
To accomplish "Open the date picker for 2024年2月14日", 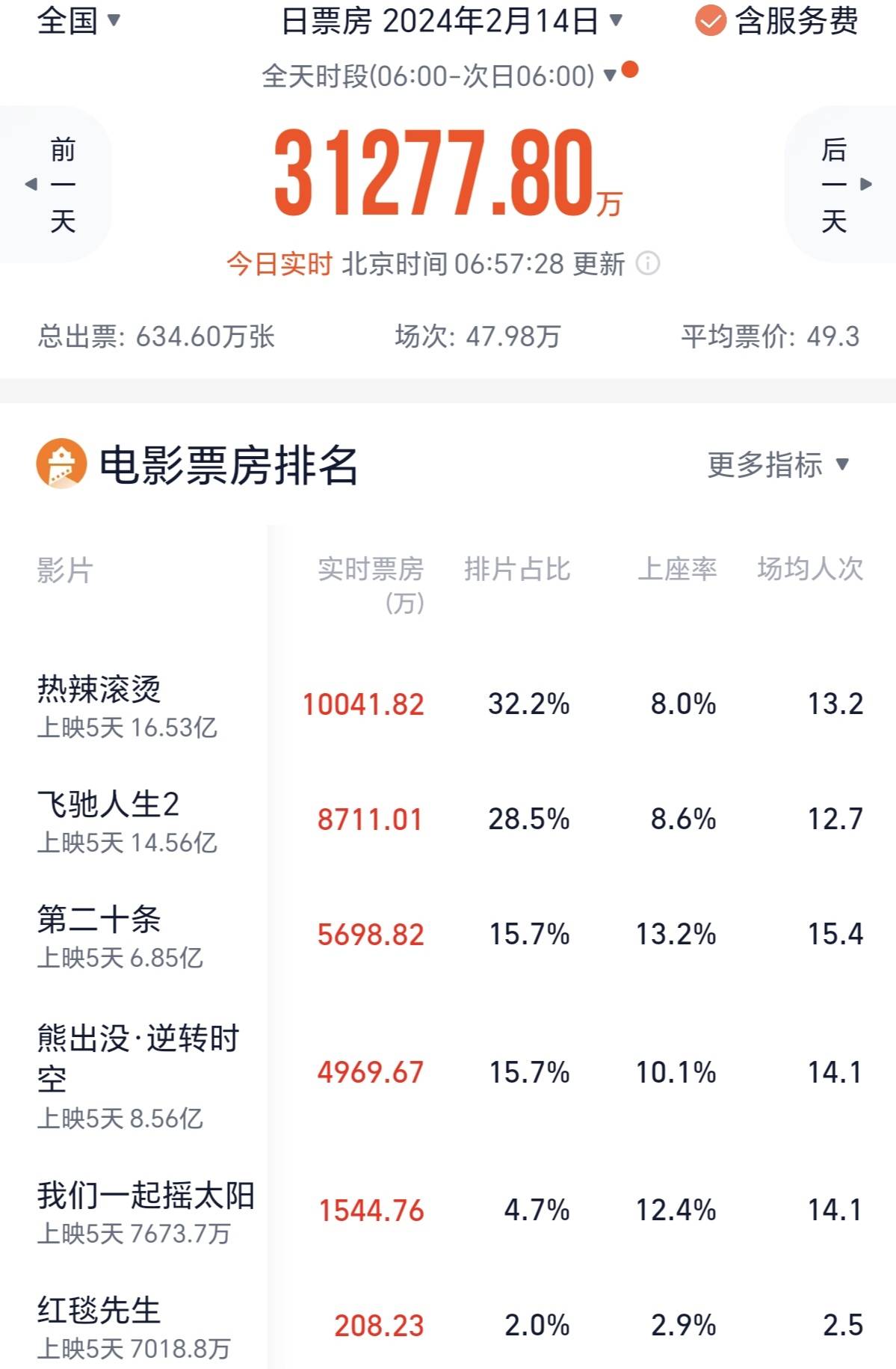I will [451, 21].
